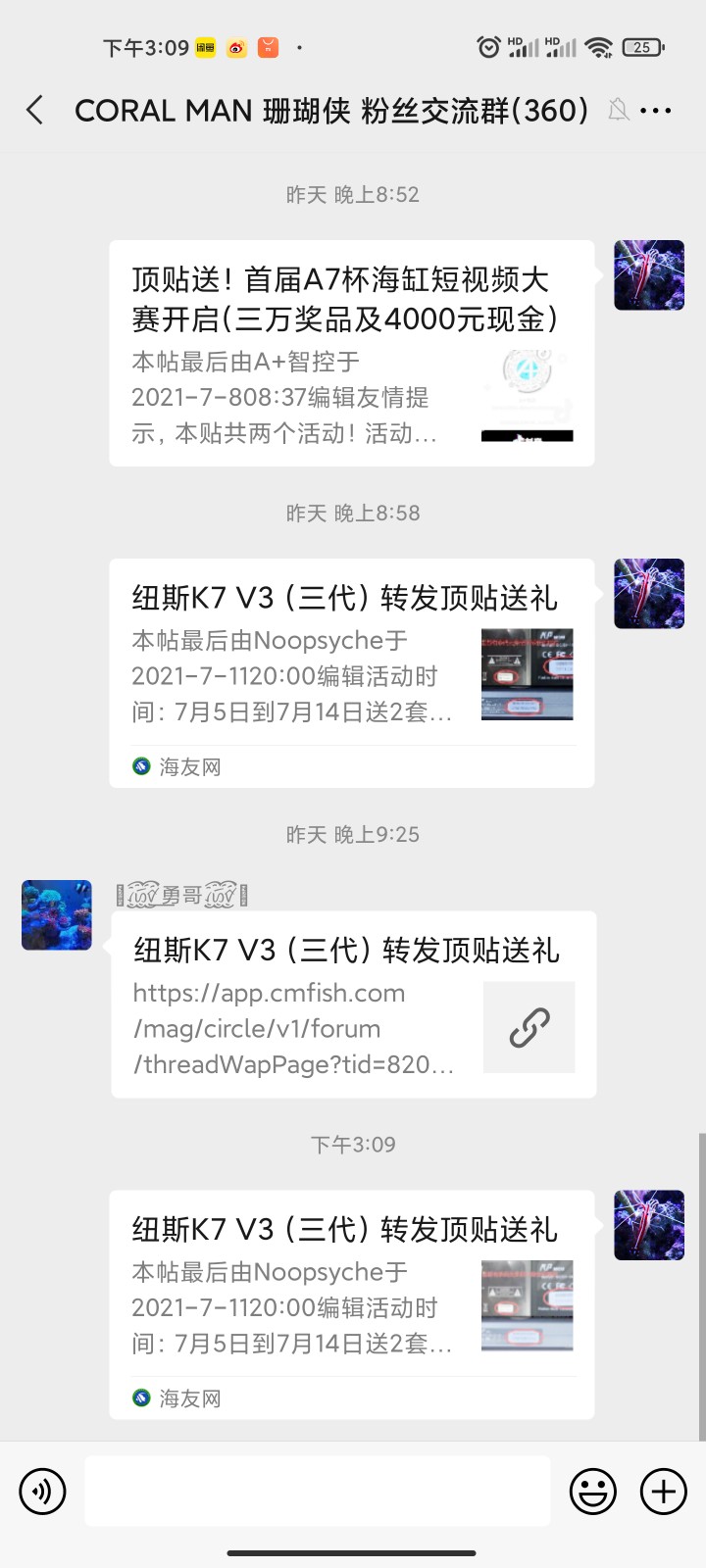Go back from the CORAL MAN group chat
Screen dimensions: 706x1568
click(35, 110)
